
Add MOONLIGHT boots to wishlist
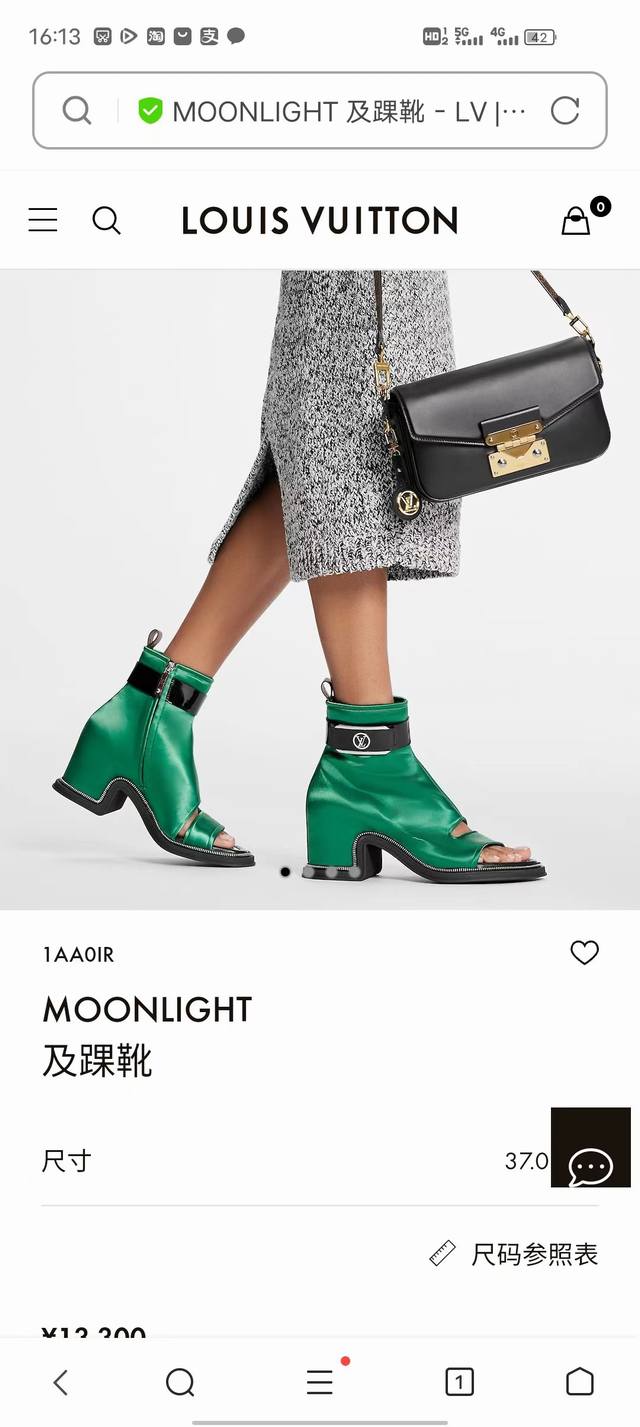pyautogui.click(x=584, y=953)
